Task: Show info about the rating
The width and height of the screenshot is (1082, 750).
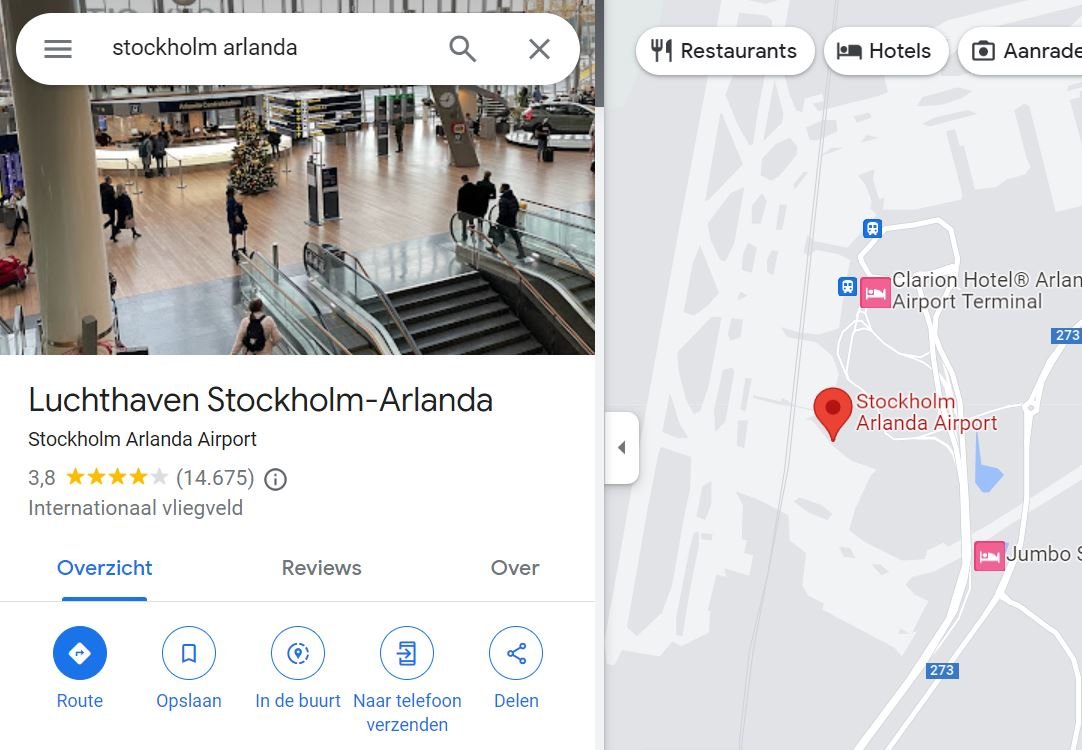Action: pyautogui.click(x=275, y=479)
